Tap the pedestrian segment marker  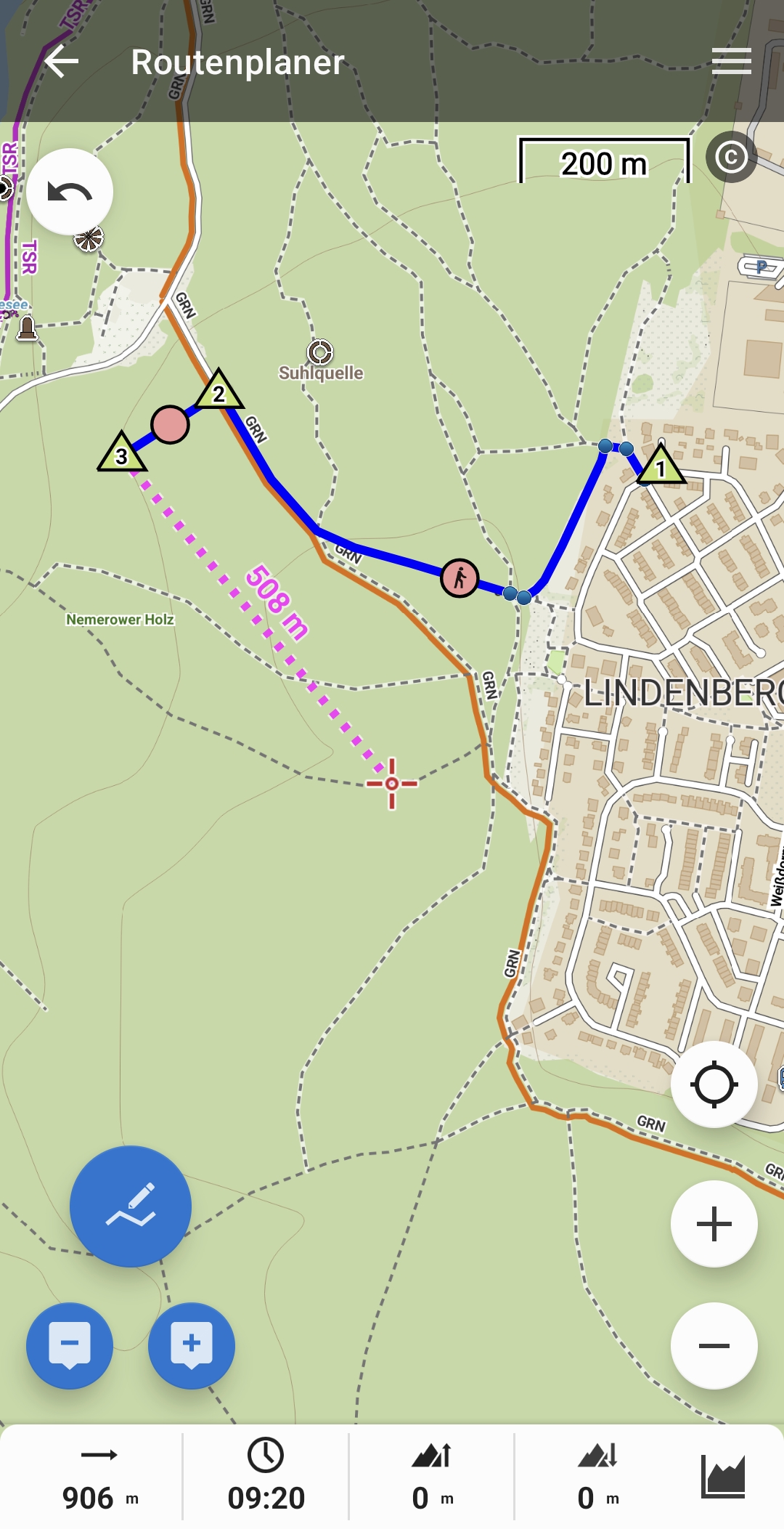click(460, 578)
